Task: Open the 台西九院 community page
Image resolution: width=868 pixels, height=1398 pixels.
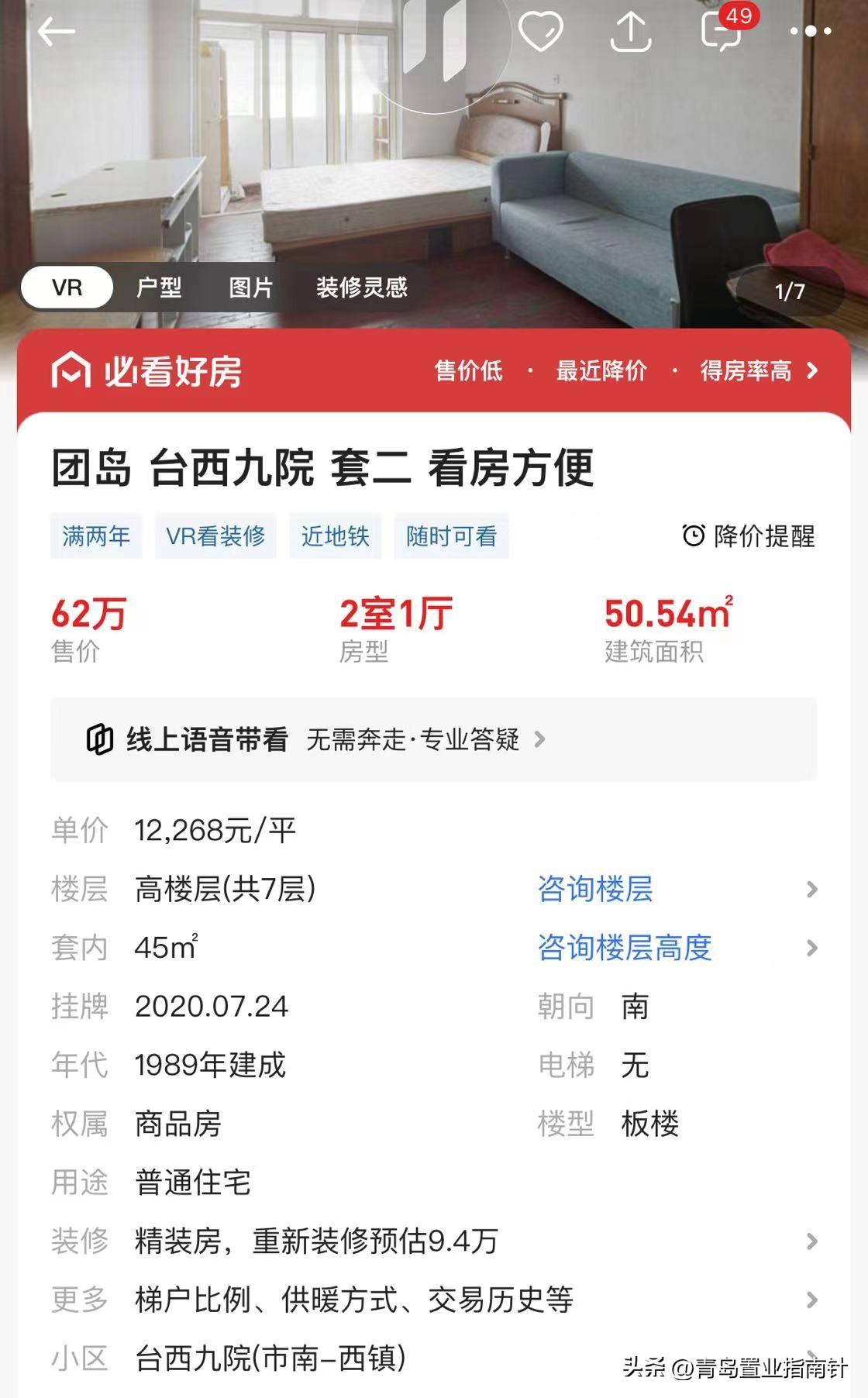Action: tap(271, 1358)
